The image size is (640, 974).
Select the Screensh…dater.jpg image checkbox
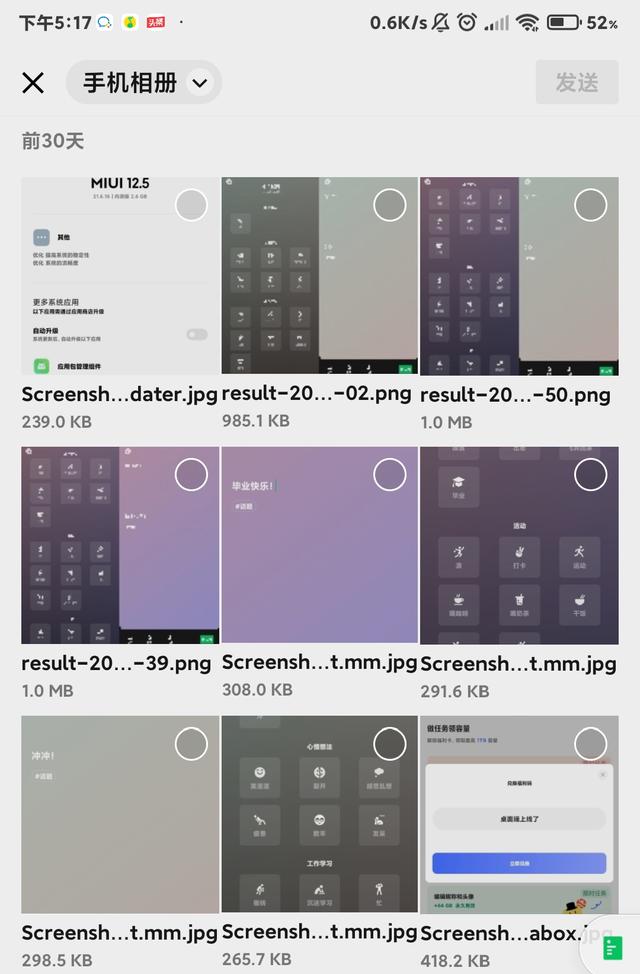[191, 206]
